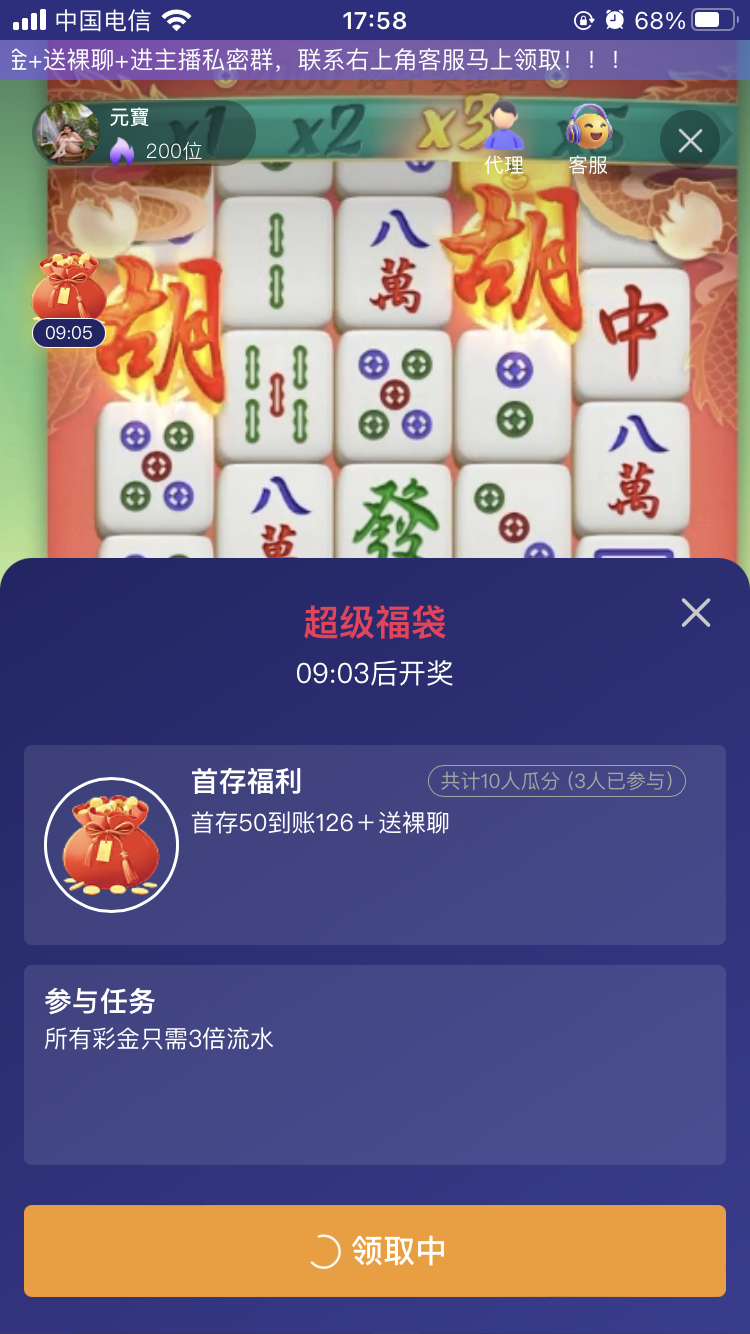Screen dimensions: 750x1334
Task: Select the 参与任务 task card
Action: click(x=375, y=1063)
